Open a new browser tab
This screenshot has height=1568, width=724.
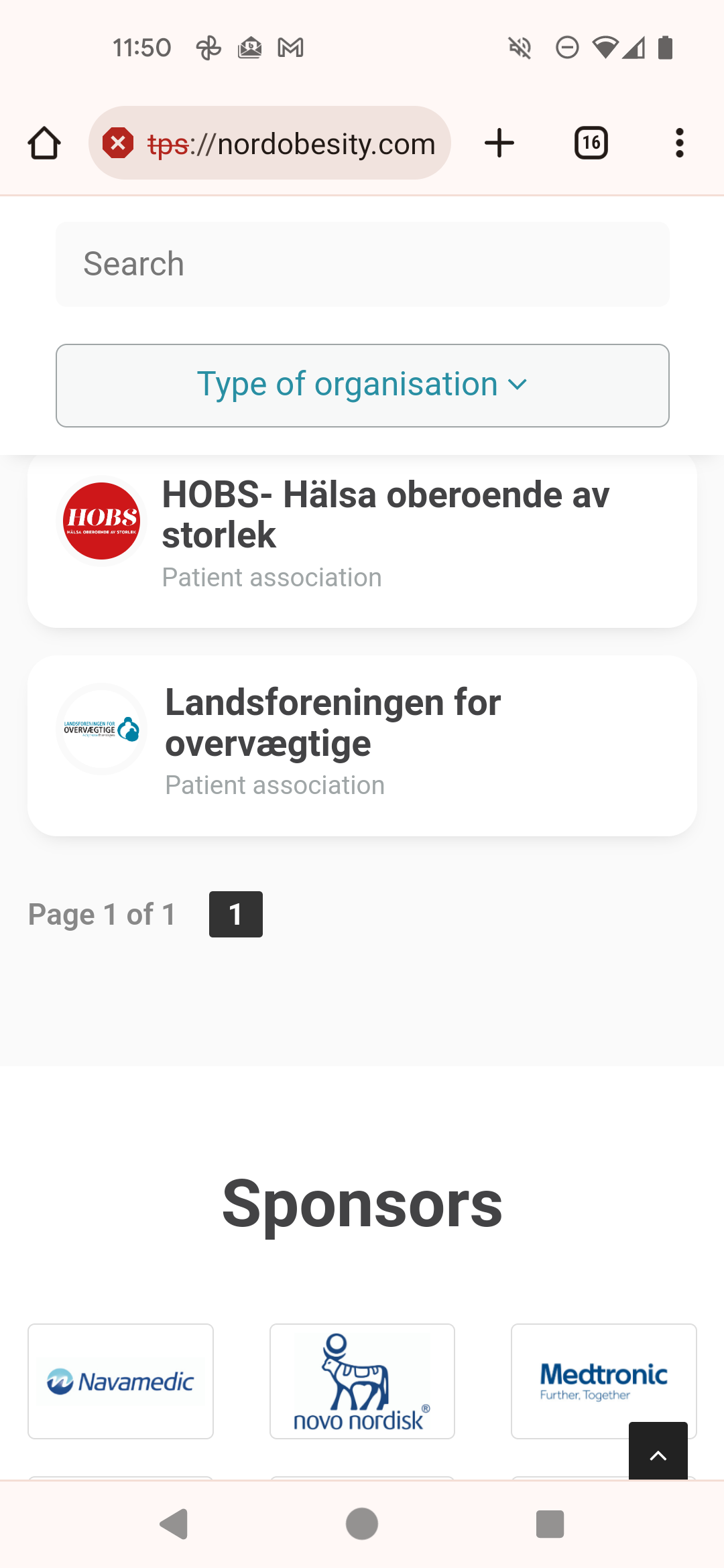click(499, 143)
